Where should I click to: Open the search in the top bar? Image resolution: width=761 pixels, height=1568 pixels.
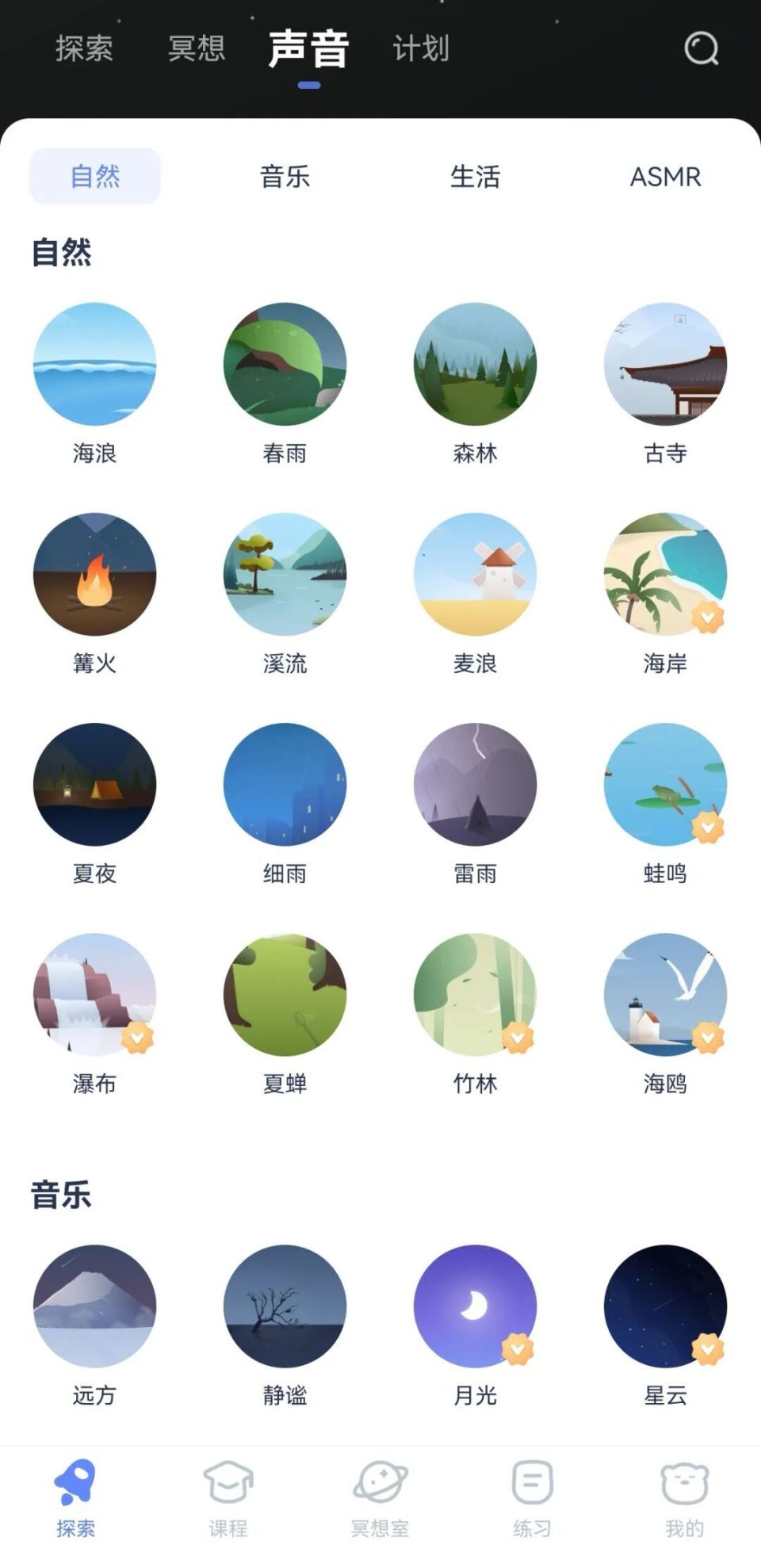pos(699,49)
